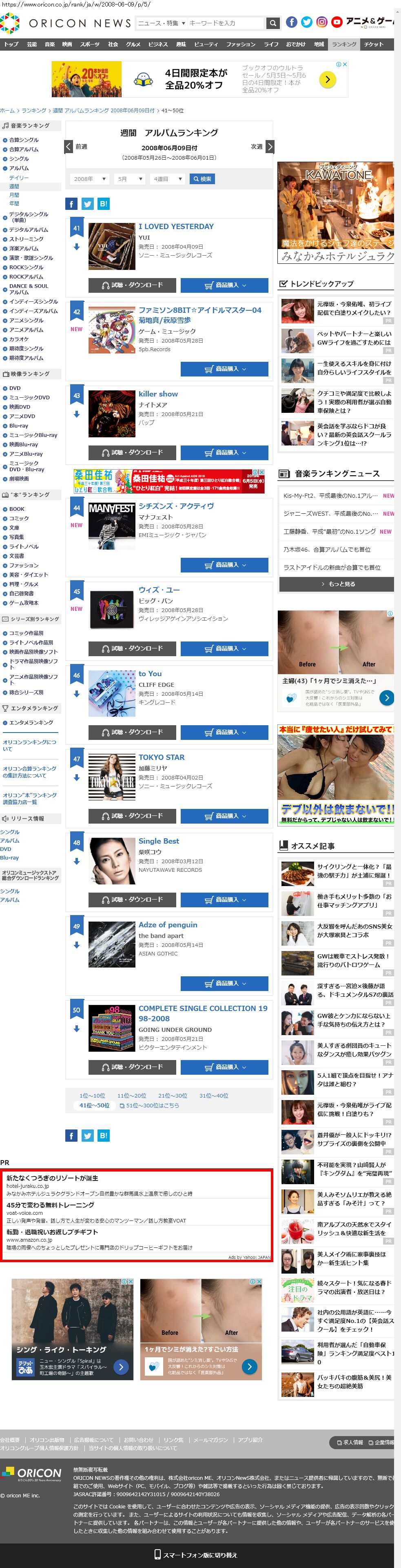The image size is (401, 1568).
Task: Tap もっと見る under music ranking news
Action: (337, 584)
